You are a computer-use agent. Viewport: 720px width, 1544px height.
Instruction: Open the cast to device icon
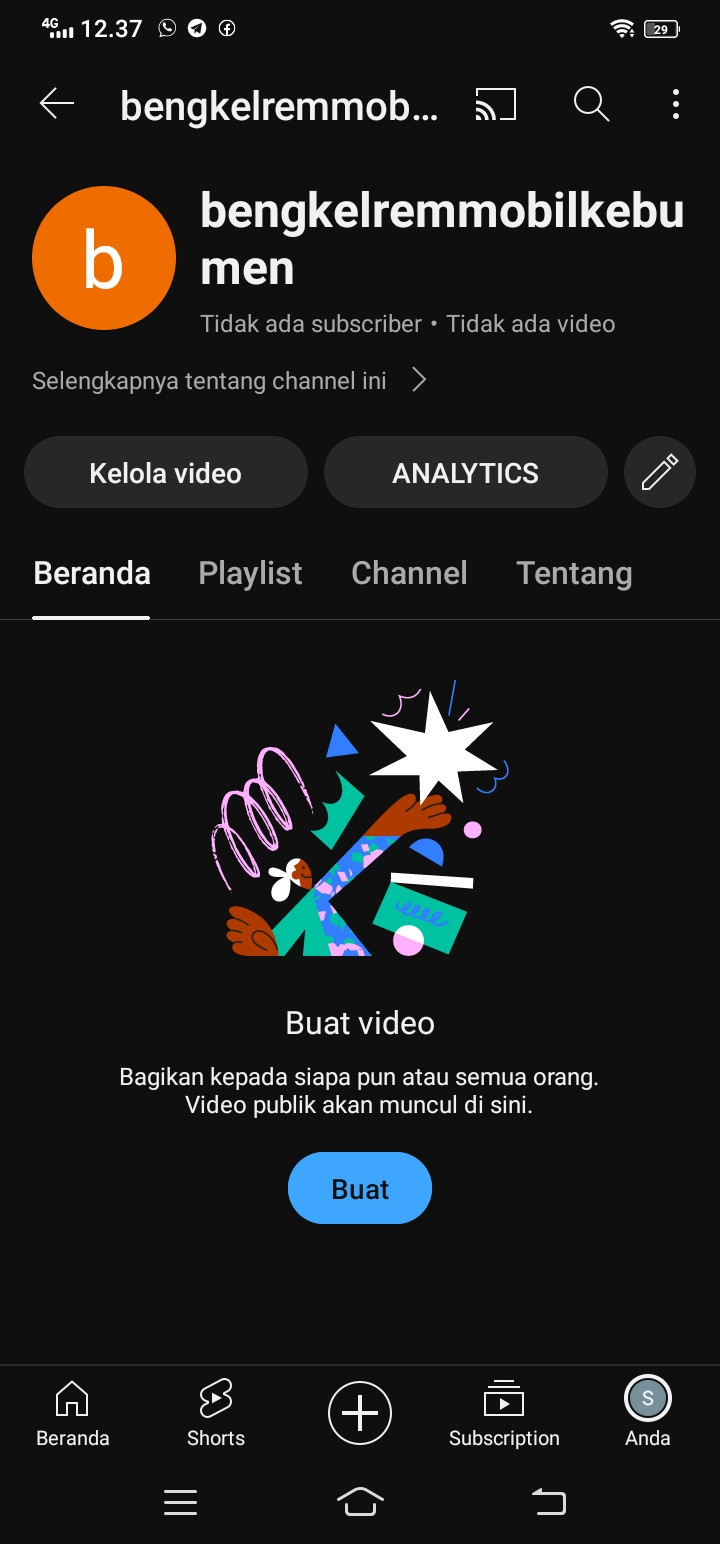495,104
